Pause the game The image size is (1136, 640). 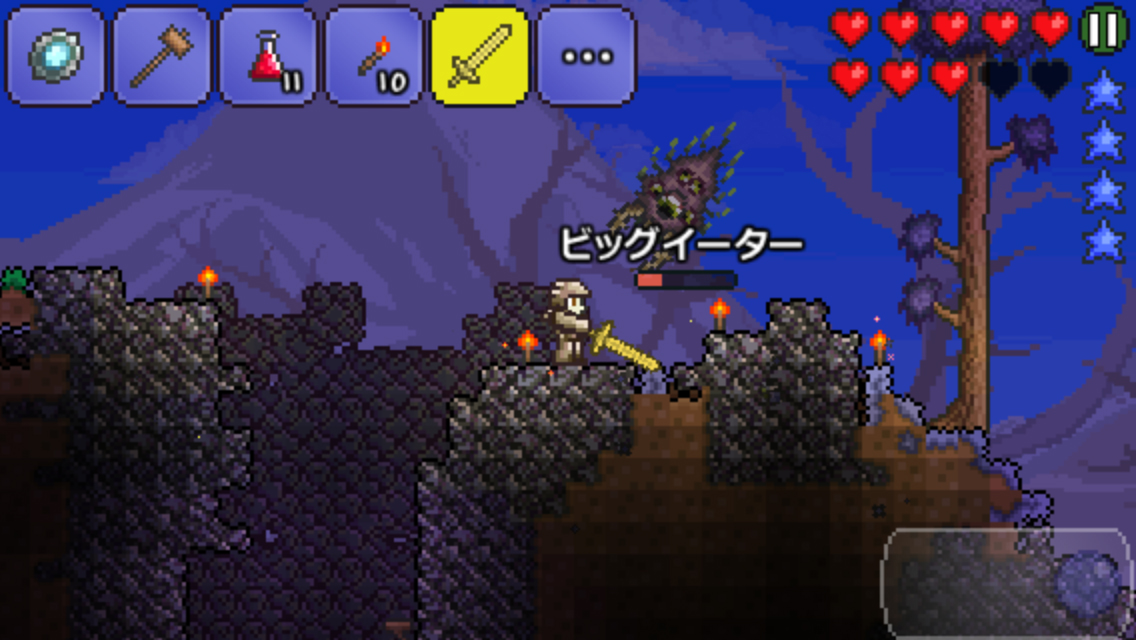click(x=1104, y=29)
